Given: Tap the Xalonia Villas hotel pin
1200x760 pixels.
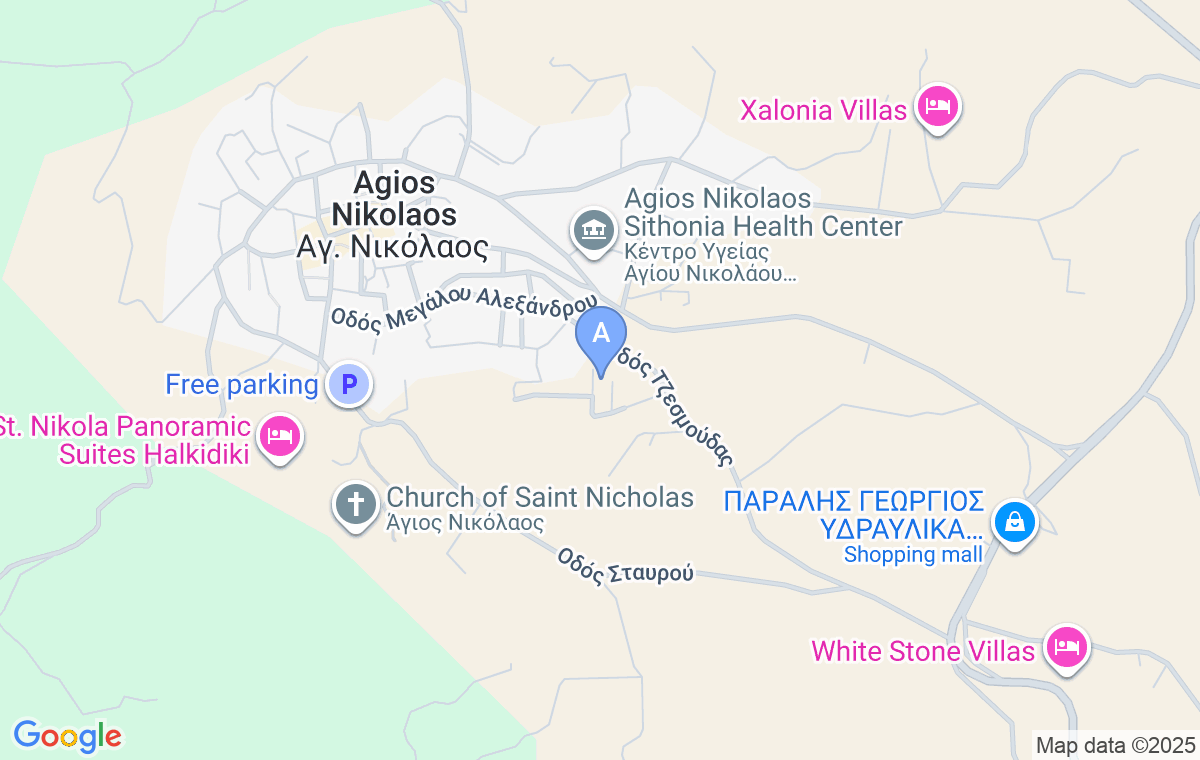Looking at the screenshot, I should (938, 106).
